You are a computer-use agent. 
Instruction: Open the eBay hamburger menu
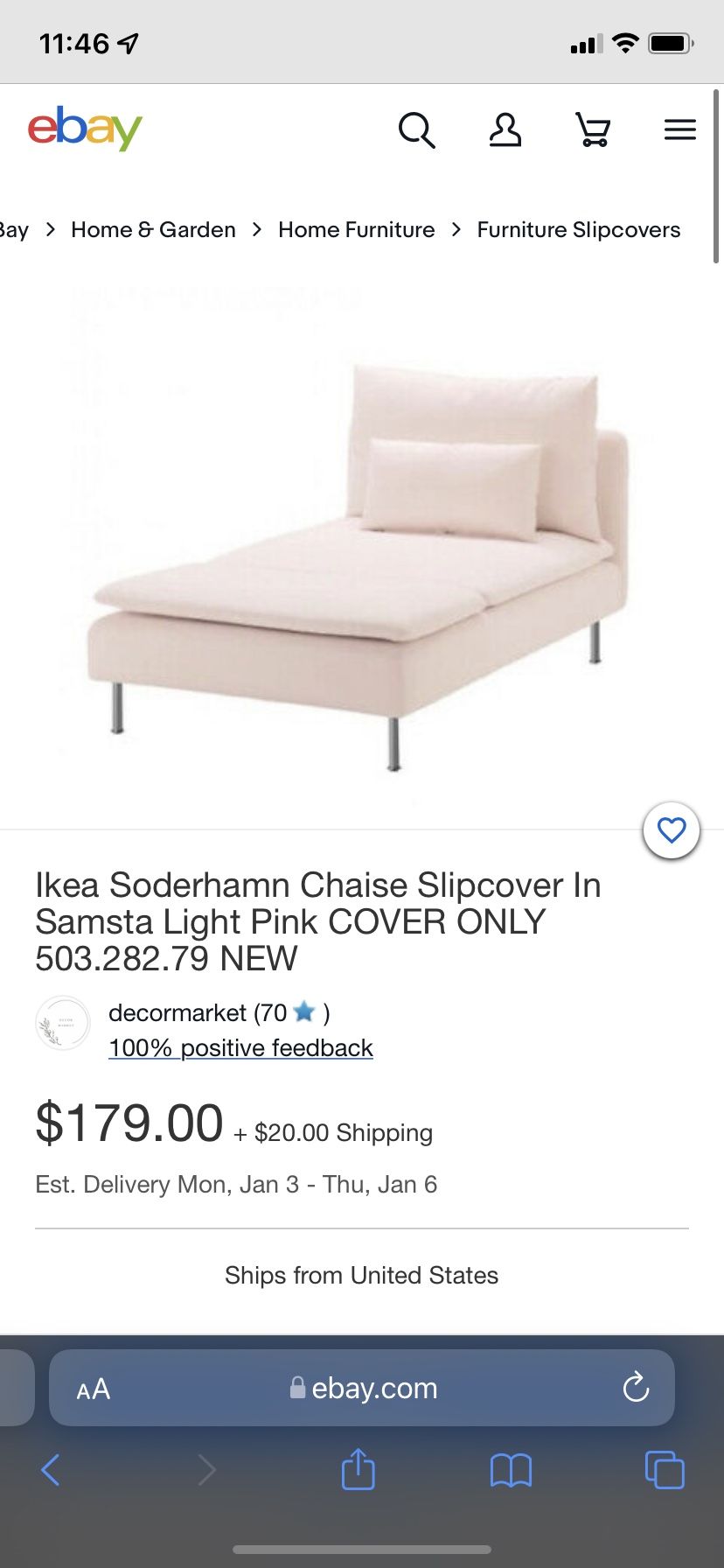(679, 129)
